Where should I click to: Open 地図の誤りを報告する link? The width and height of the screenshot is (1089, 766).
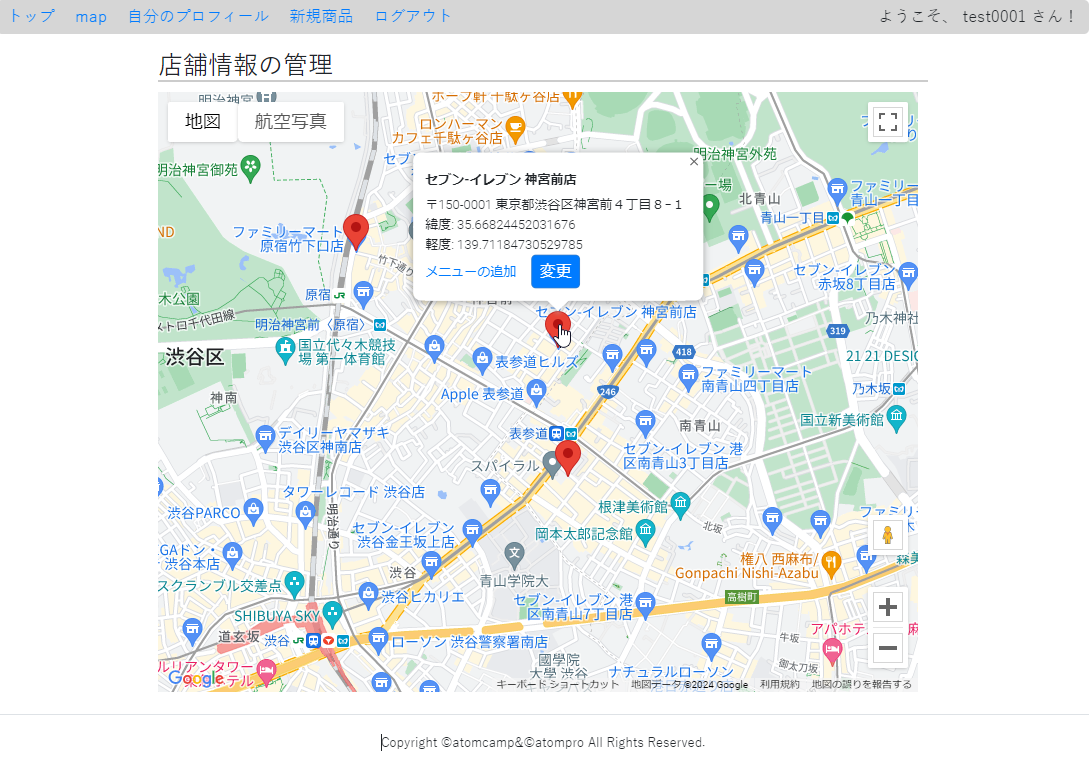(861, 685)
